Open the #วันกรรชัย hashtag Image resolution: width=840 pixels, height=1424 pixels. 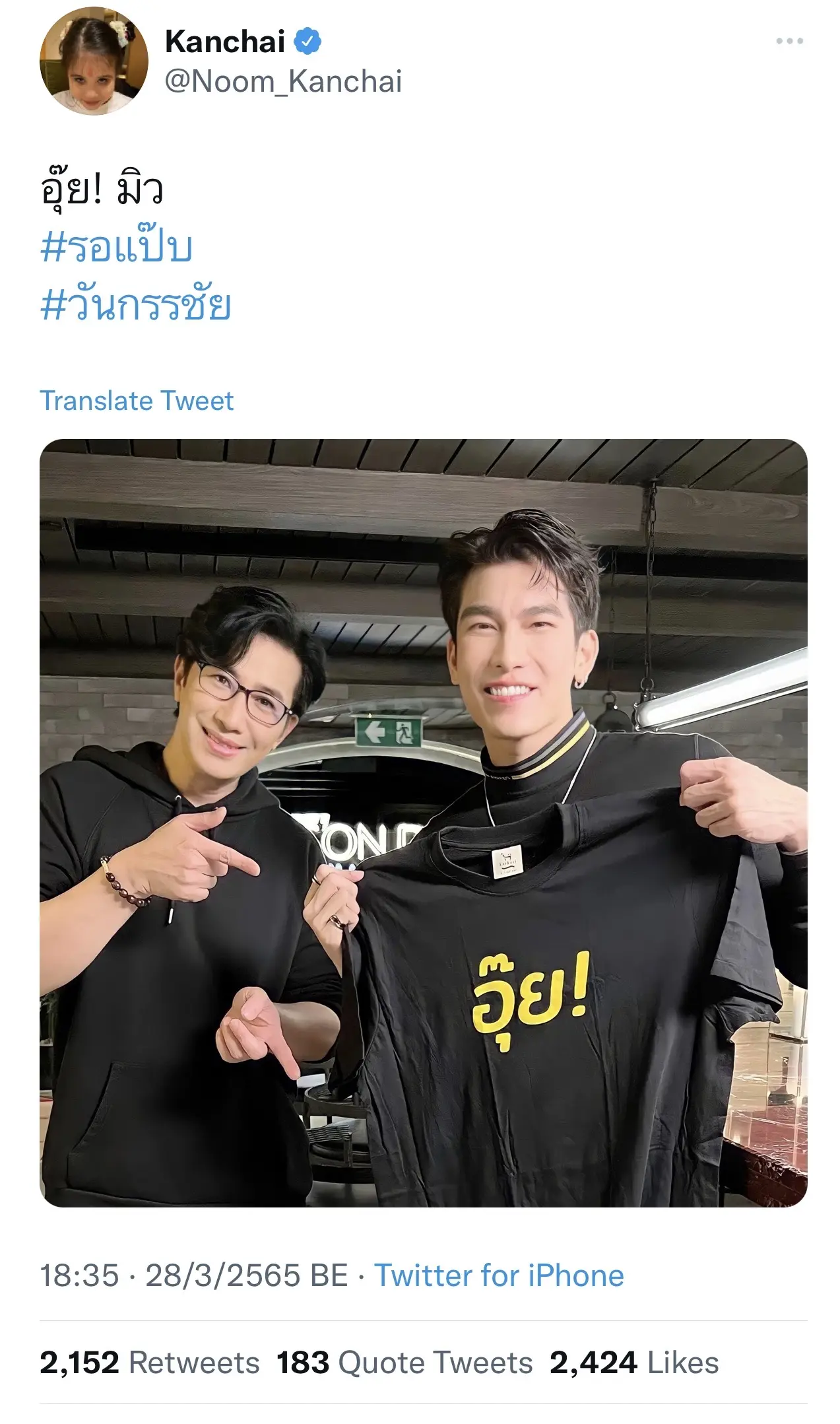point(135,305)
